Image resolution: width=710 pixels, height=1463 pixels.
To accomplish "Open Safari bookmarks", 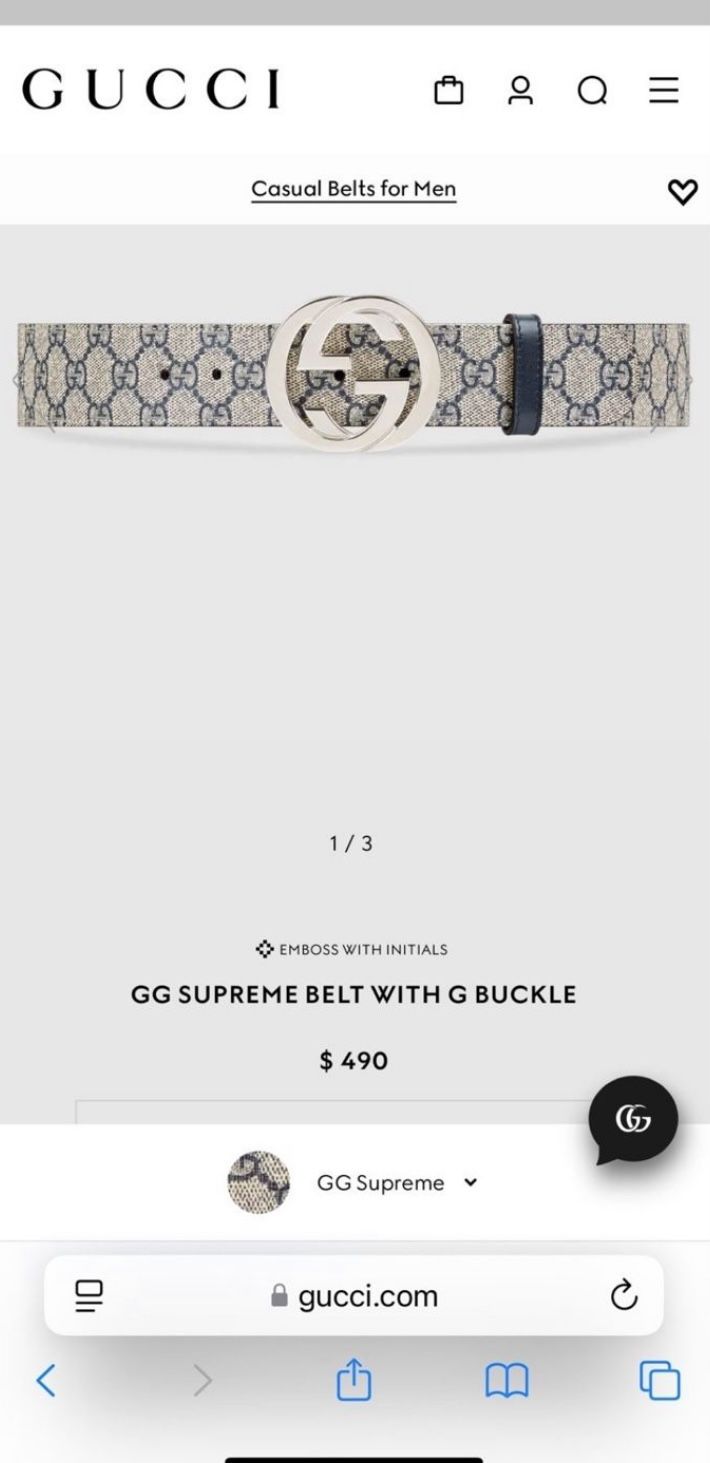I will click(x=506, y=1381).
